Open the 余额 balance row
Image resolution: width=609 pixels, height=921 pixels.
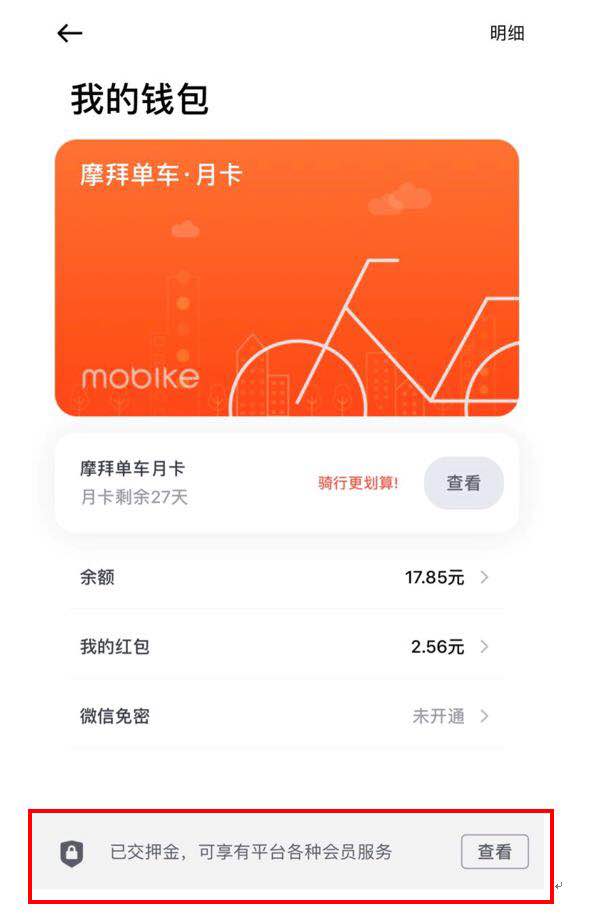[x=285, y=577]
